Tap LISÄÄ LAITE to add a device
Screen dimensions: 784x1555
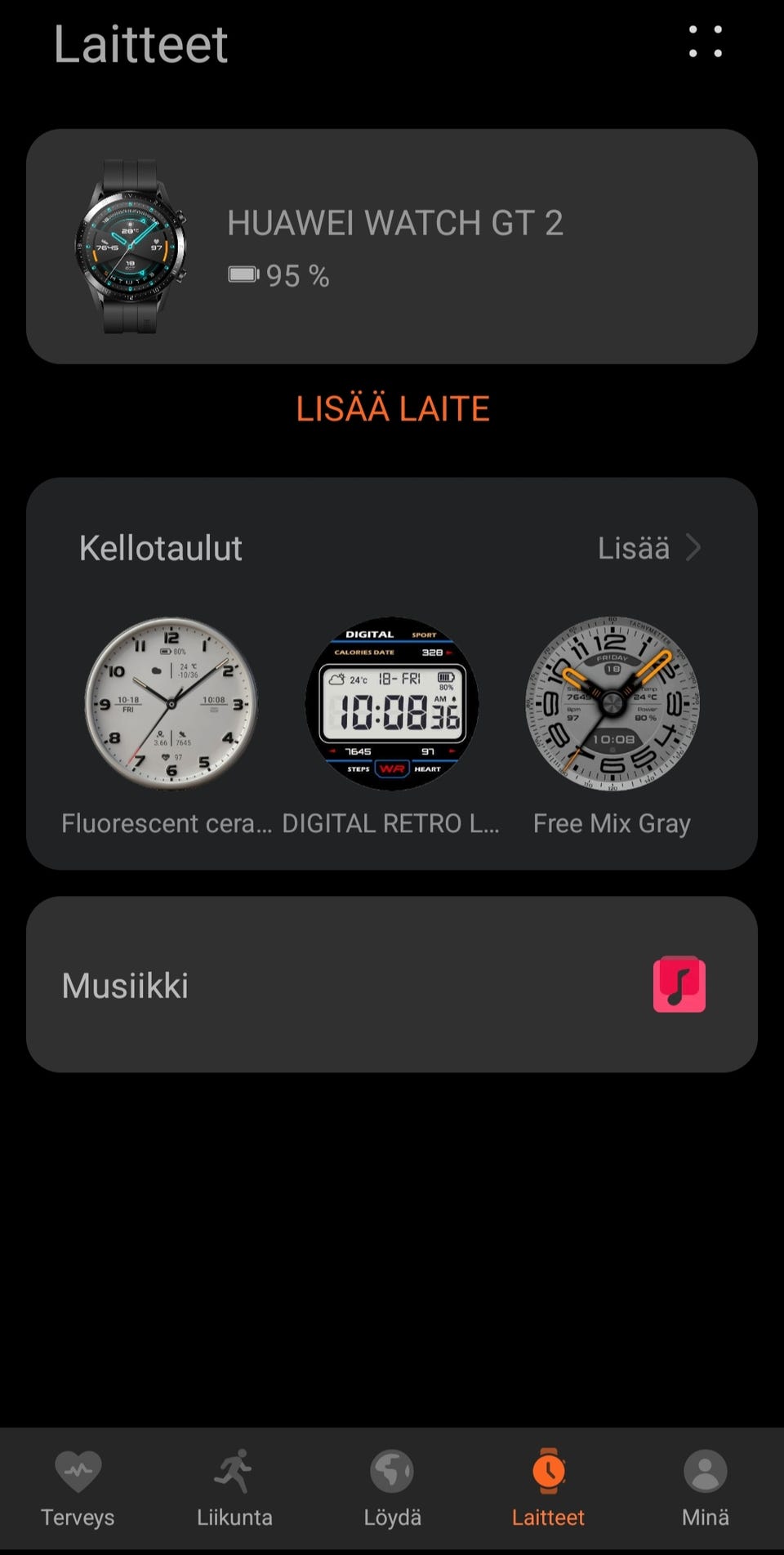[391, 408]
